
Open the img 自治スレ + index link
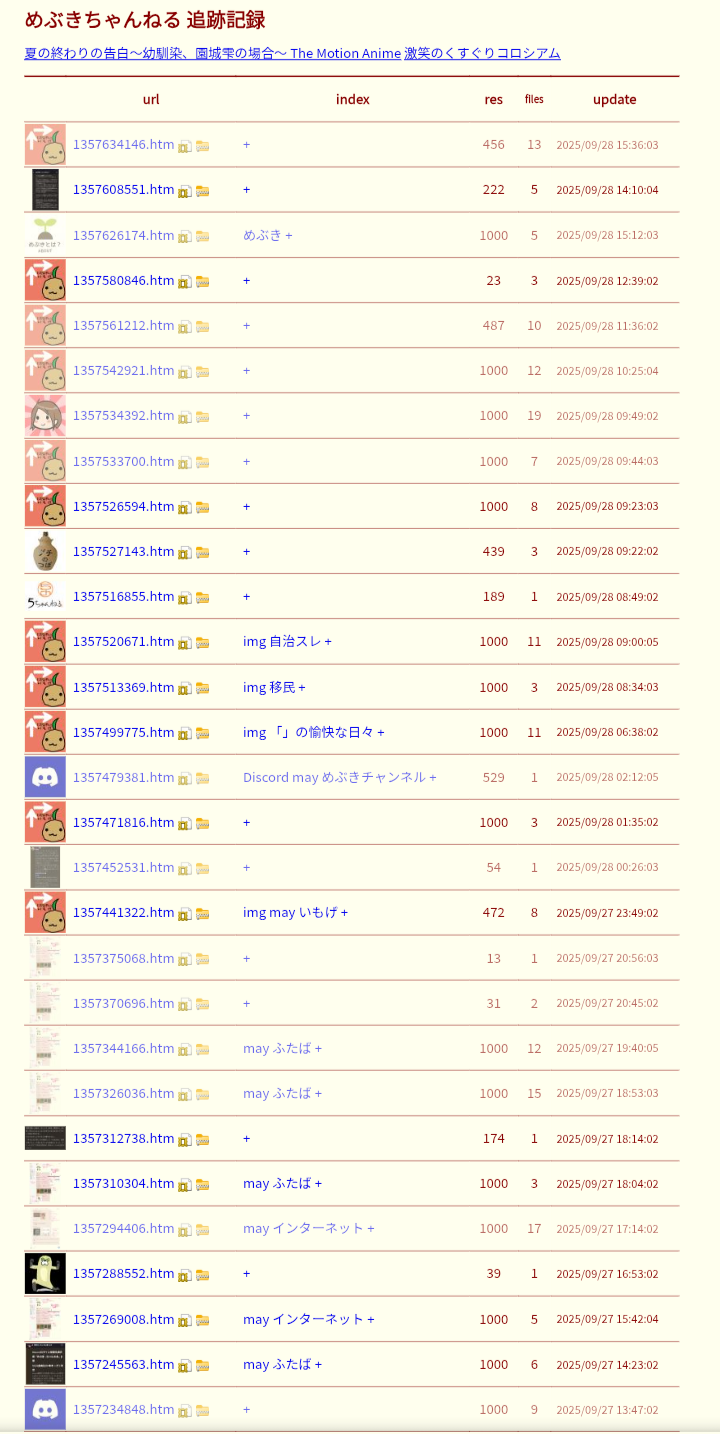pyautogui.click(x=287, y=641)
